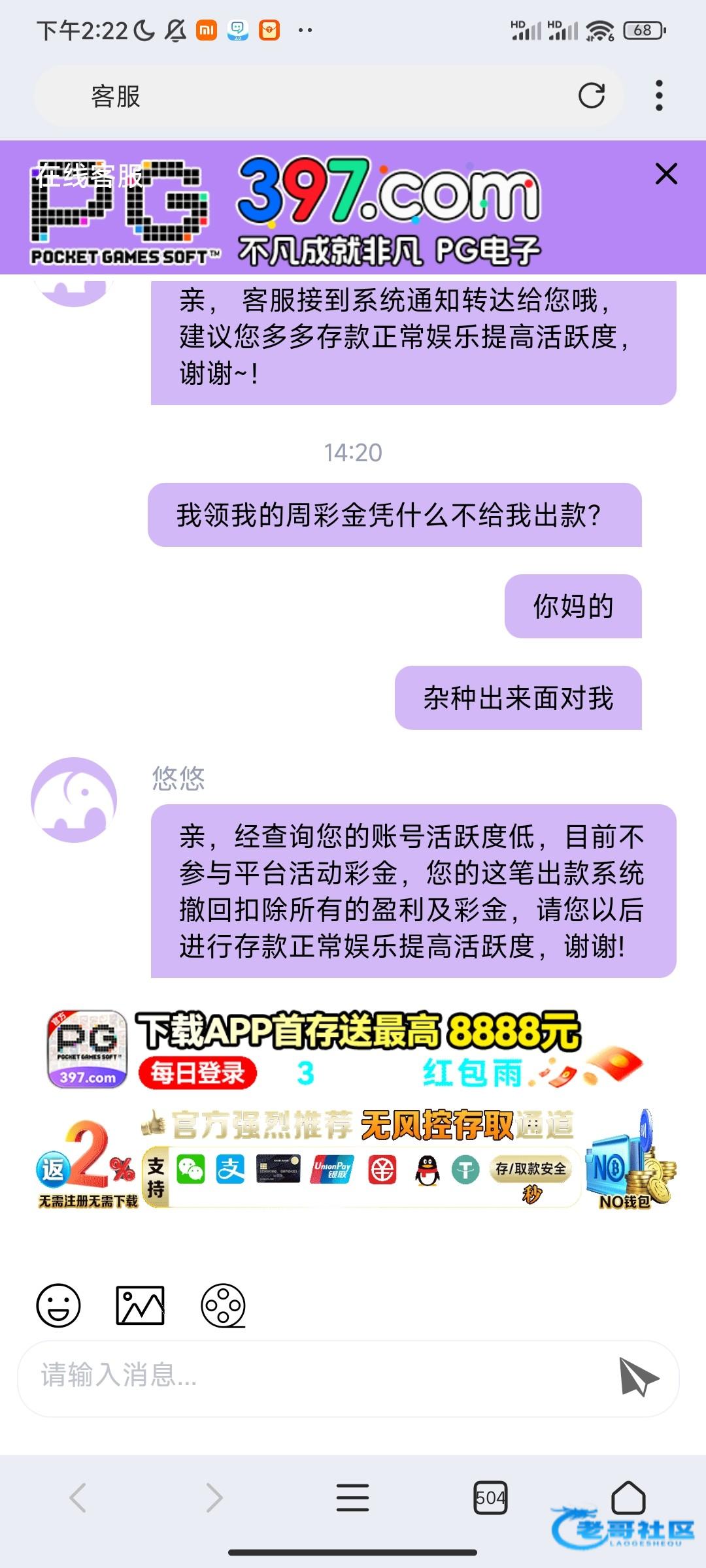The width and height of the screenshot is (706, 1568).
Task: Focus the message input field
Action: [x=314, y=1376]
